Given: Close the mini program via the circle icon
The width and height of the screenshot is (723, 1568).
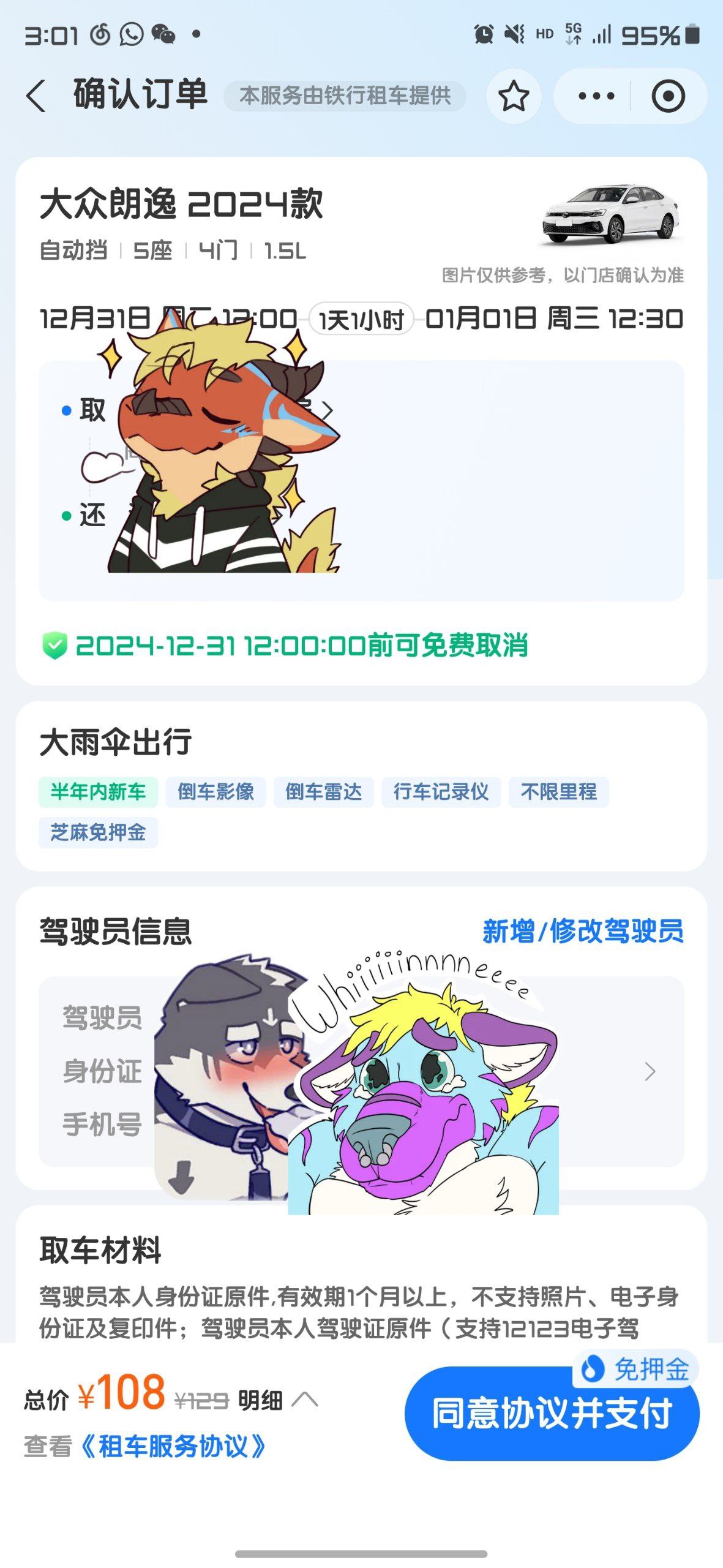Looking at the screenshot, I should point(667,96).
